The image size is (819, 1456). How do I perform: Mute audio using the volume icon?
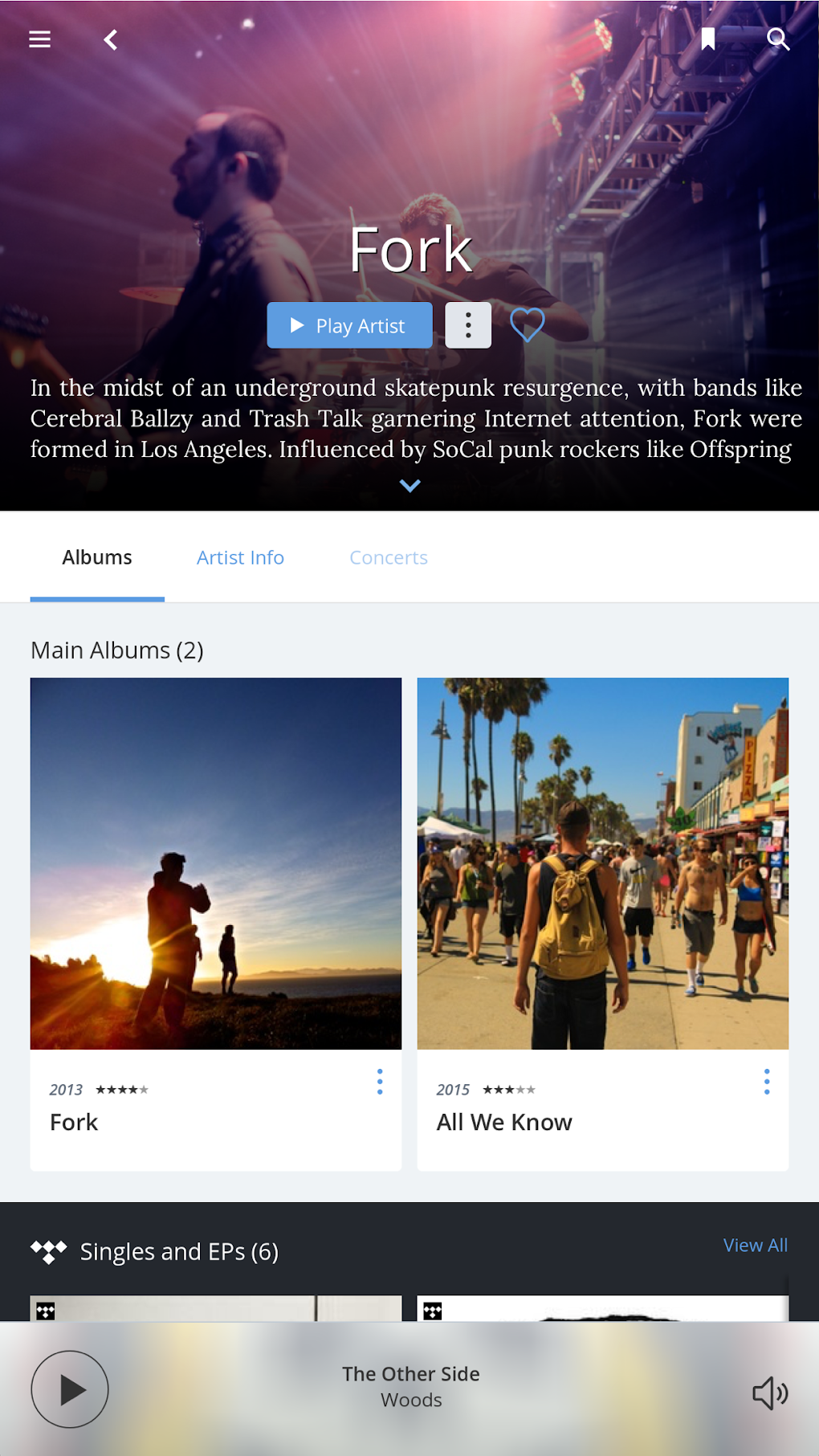769,1389
